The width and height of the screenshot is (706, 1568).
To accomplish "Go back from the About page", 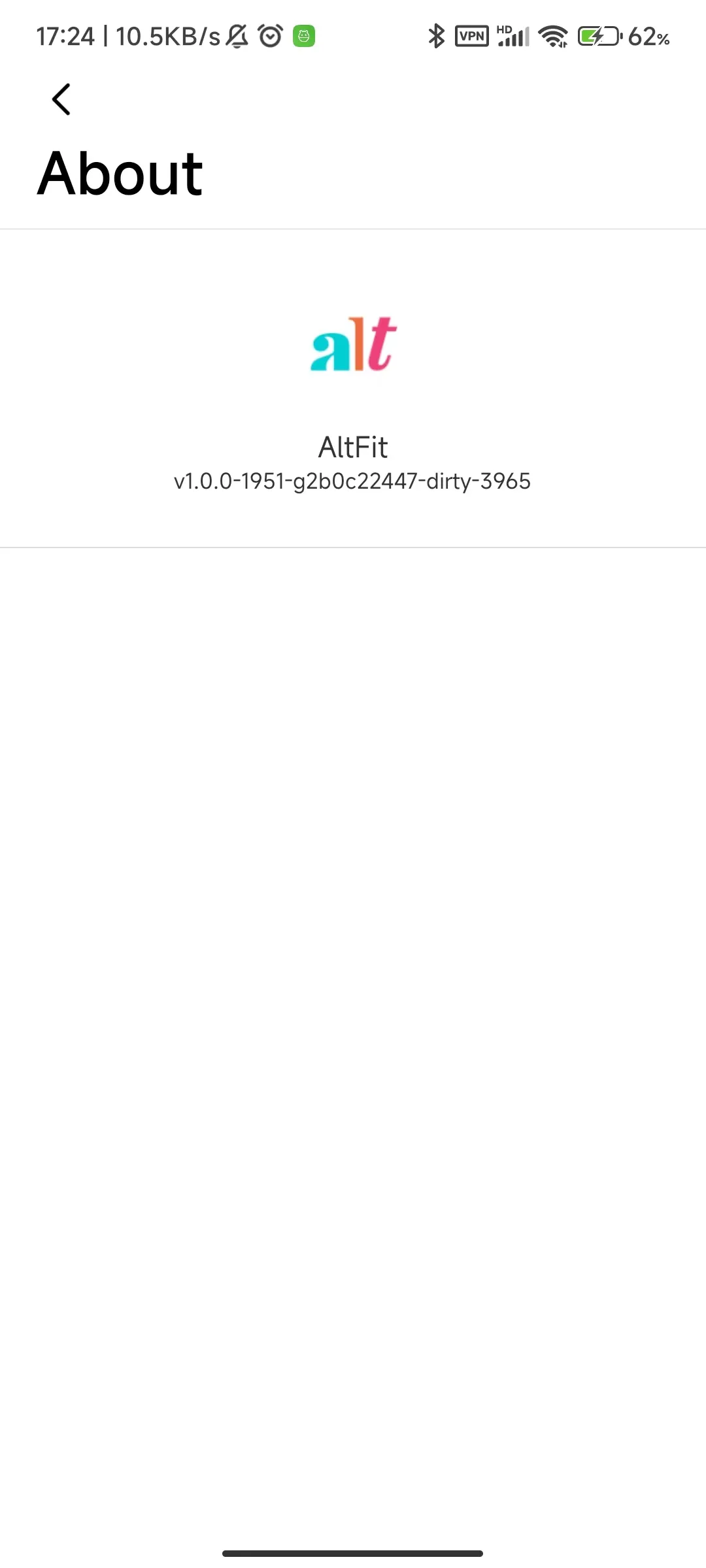I will tap(61, 100).
